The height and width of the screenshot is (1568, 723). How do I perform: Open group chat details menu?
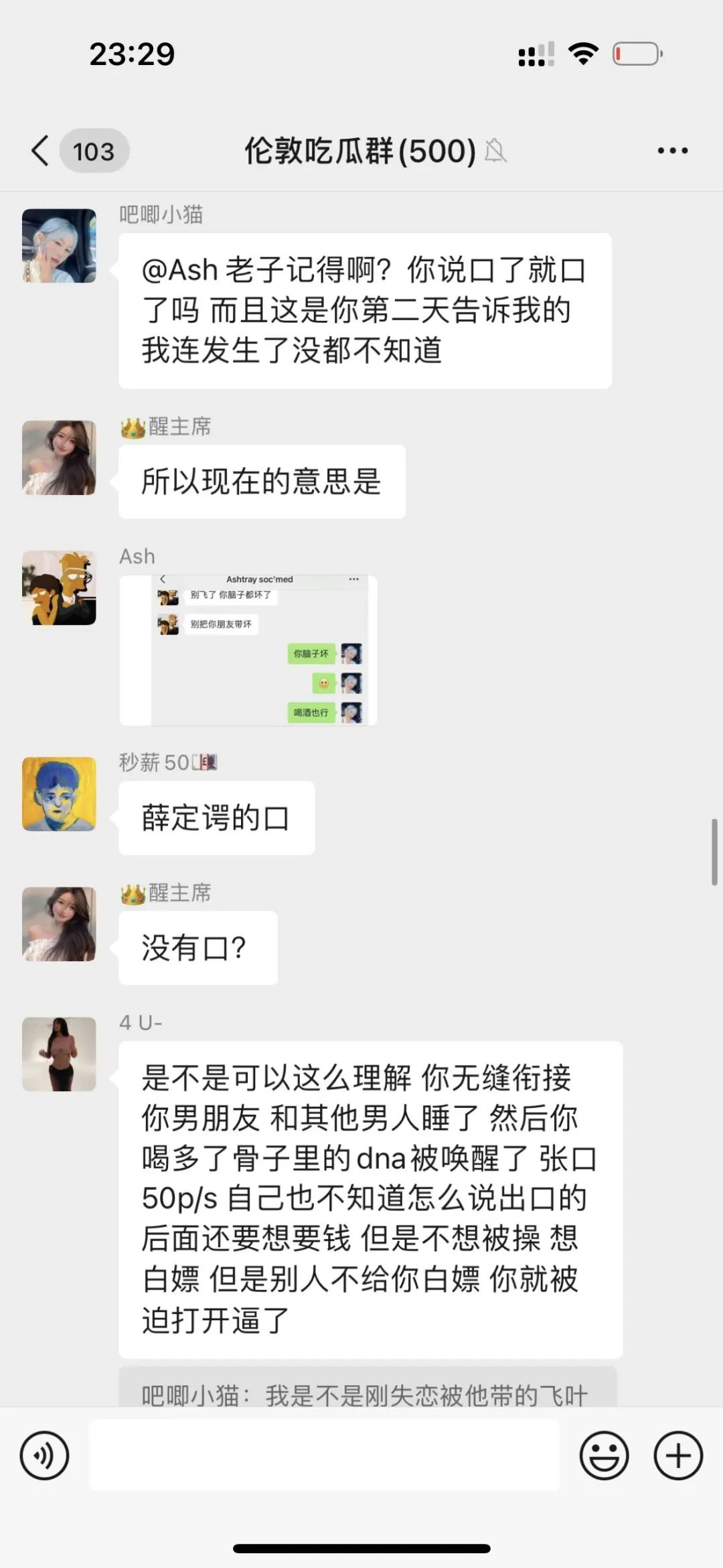(672, 151)
